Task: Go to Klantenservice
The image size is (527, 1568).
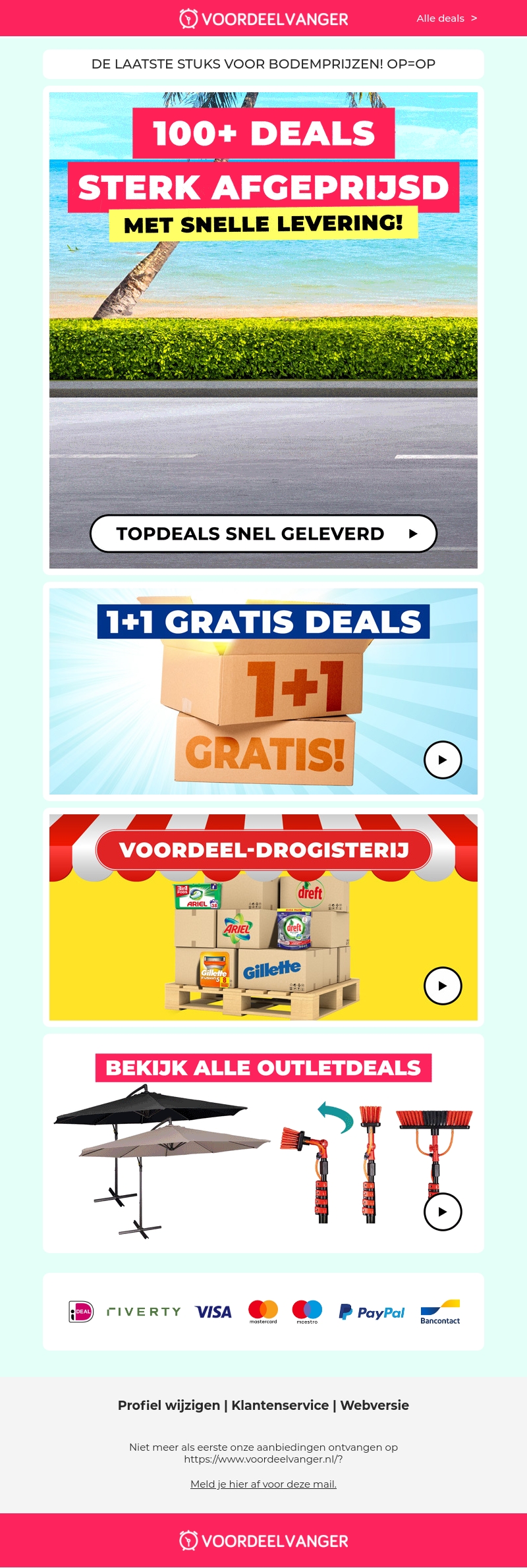Action: [280, 1405]
